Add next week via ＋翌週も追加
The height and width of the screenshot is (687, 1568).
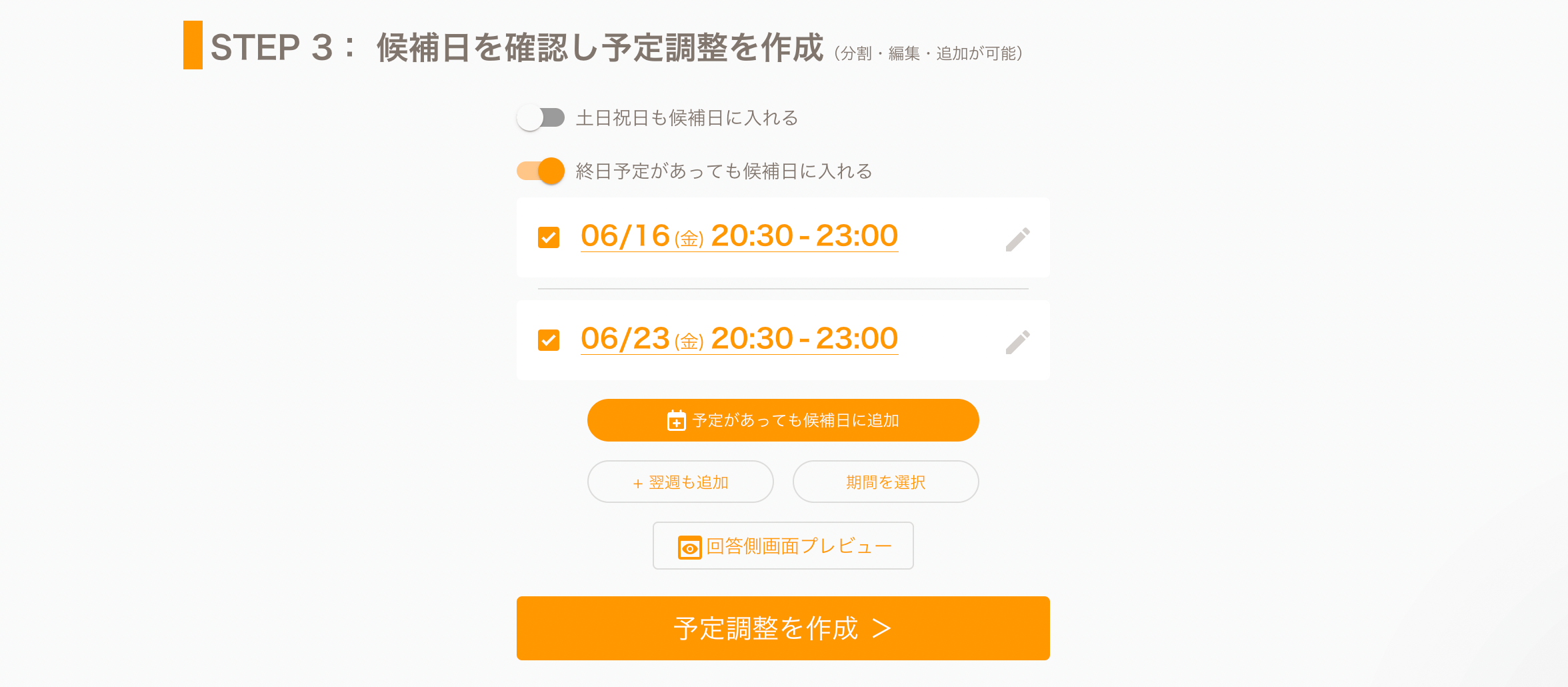pyautogui.click(x=680, y=482)
